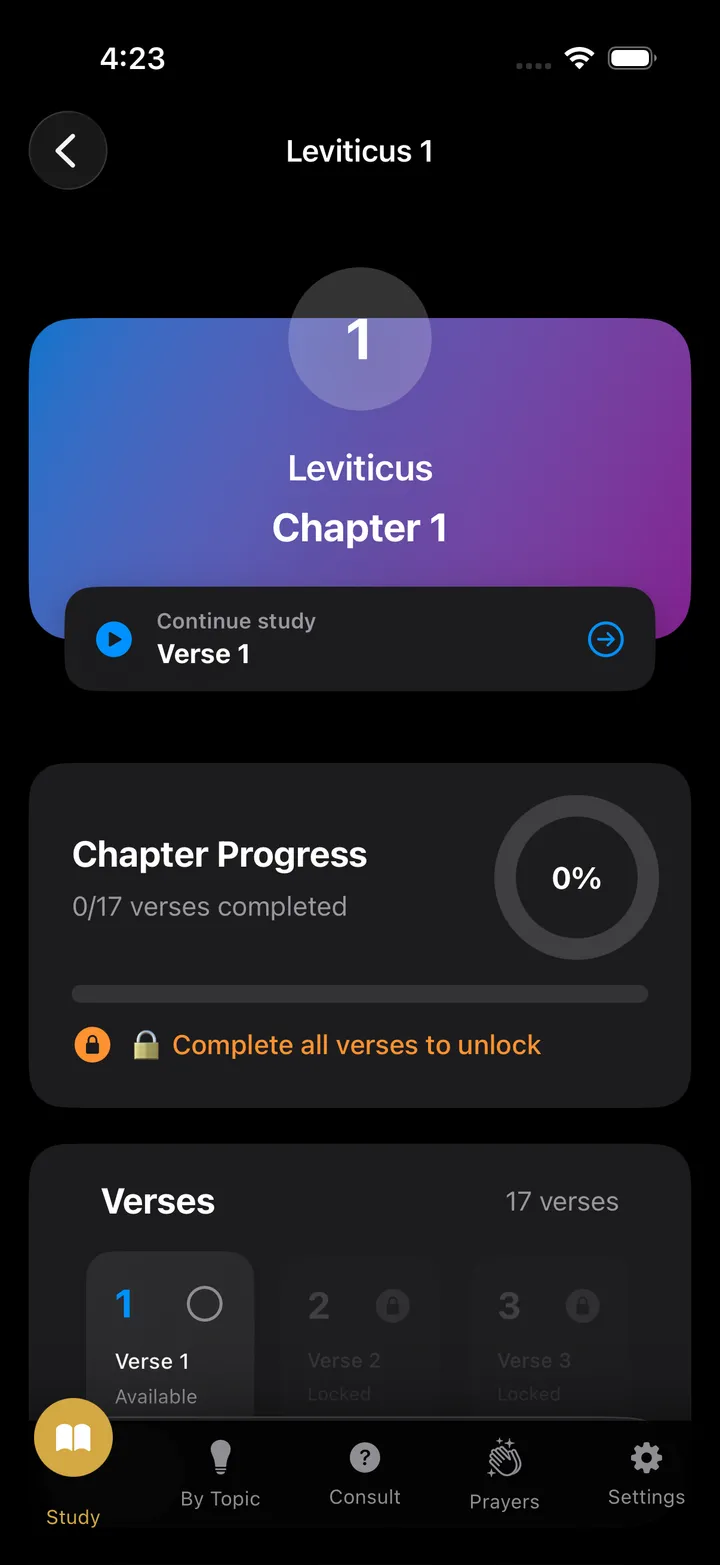Image resolution: width=720 pixels, height=1565 pixels.
Task: Open the Verse 1 available card
Action: pos(170,1336)
